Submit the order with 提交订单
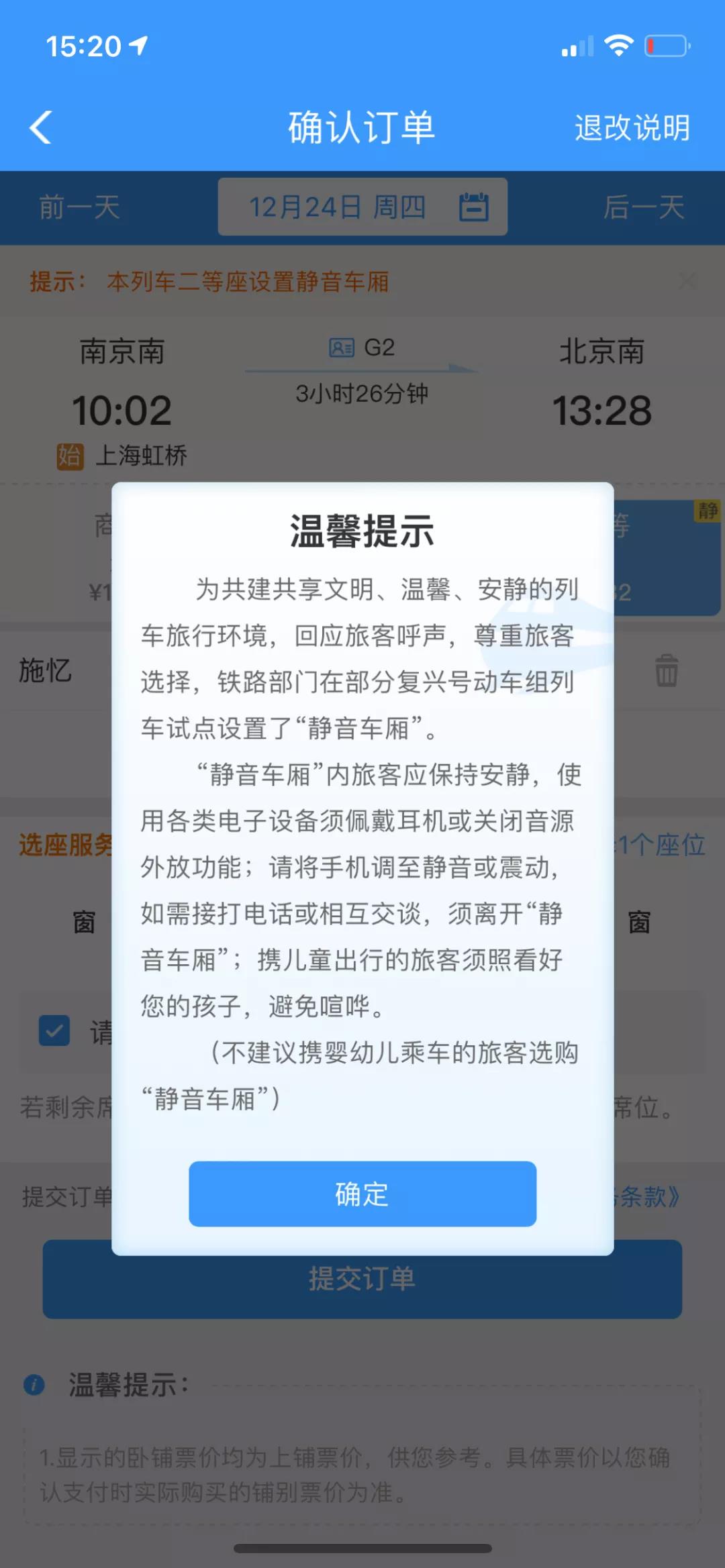 click(362, 1279)
